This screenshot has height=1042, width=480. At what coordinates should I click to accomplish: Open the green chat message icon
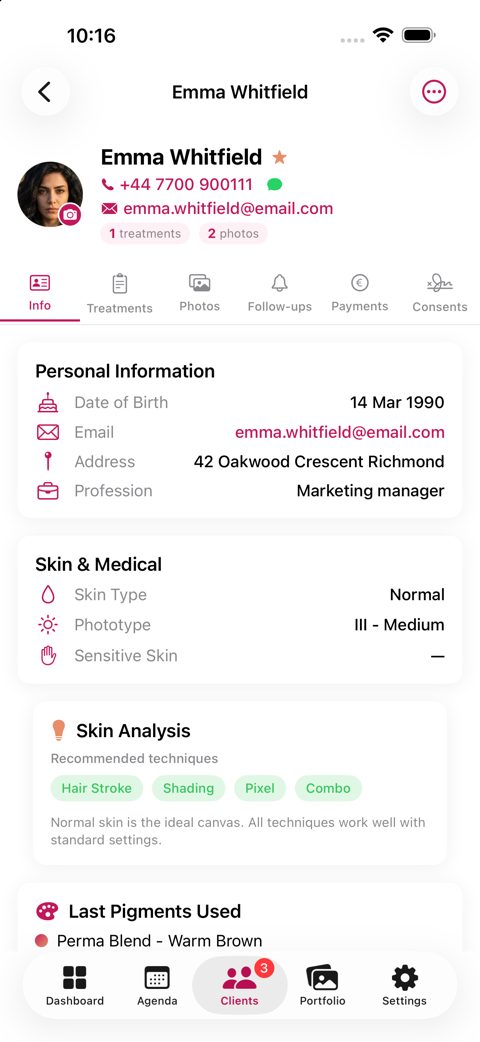click(x=274, y=184)
